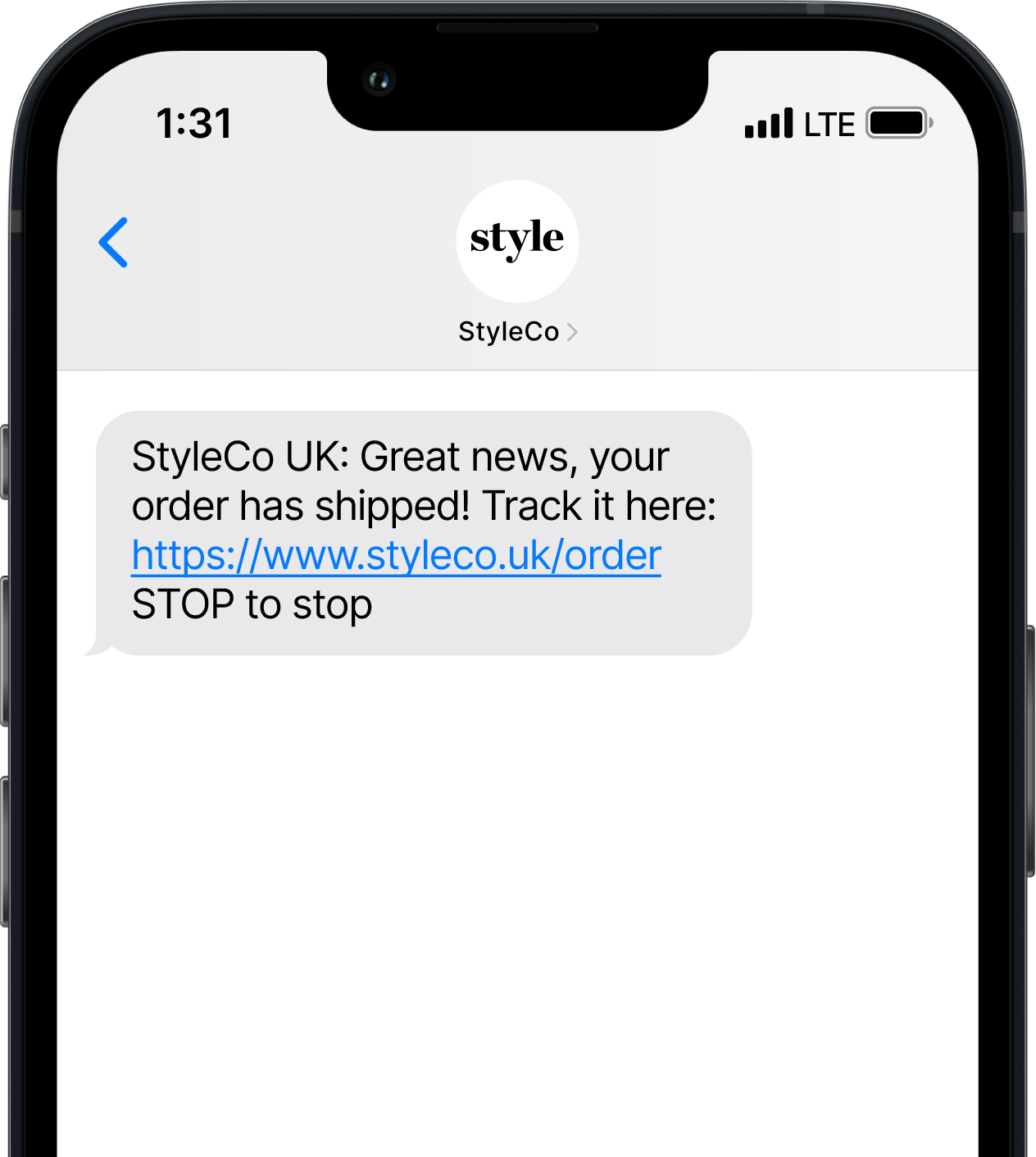
Task: Open the styleco.uk order tracking link
Action: 396,556
